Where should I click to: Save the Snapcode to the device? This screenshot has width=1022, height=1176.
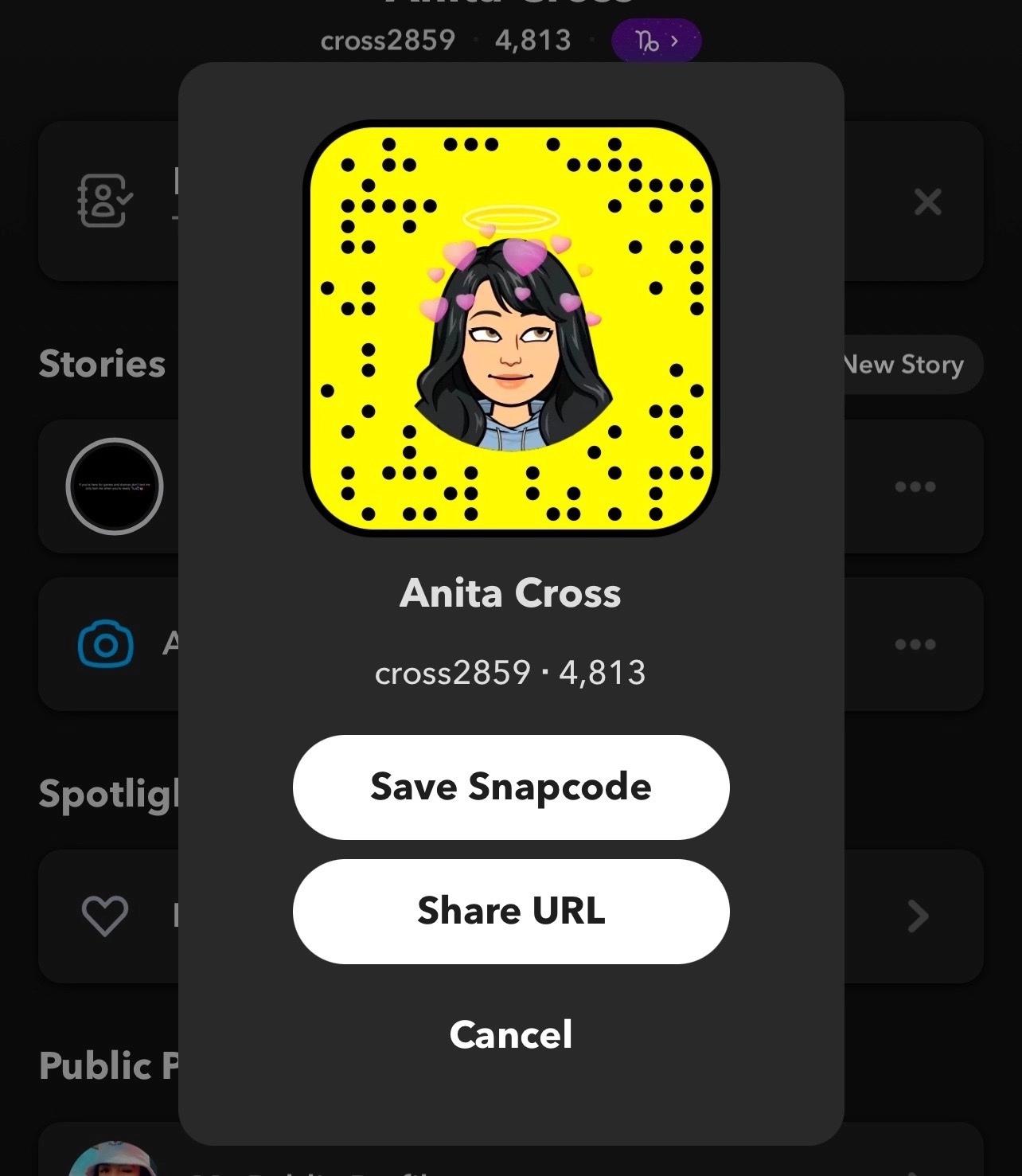point(510,787)
